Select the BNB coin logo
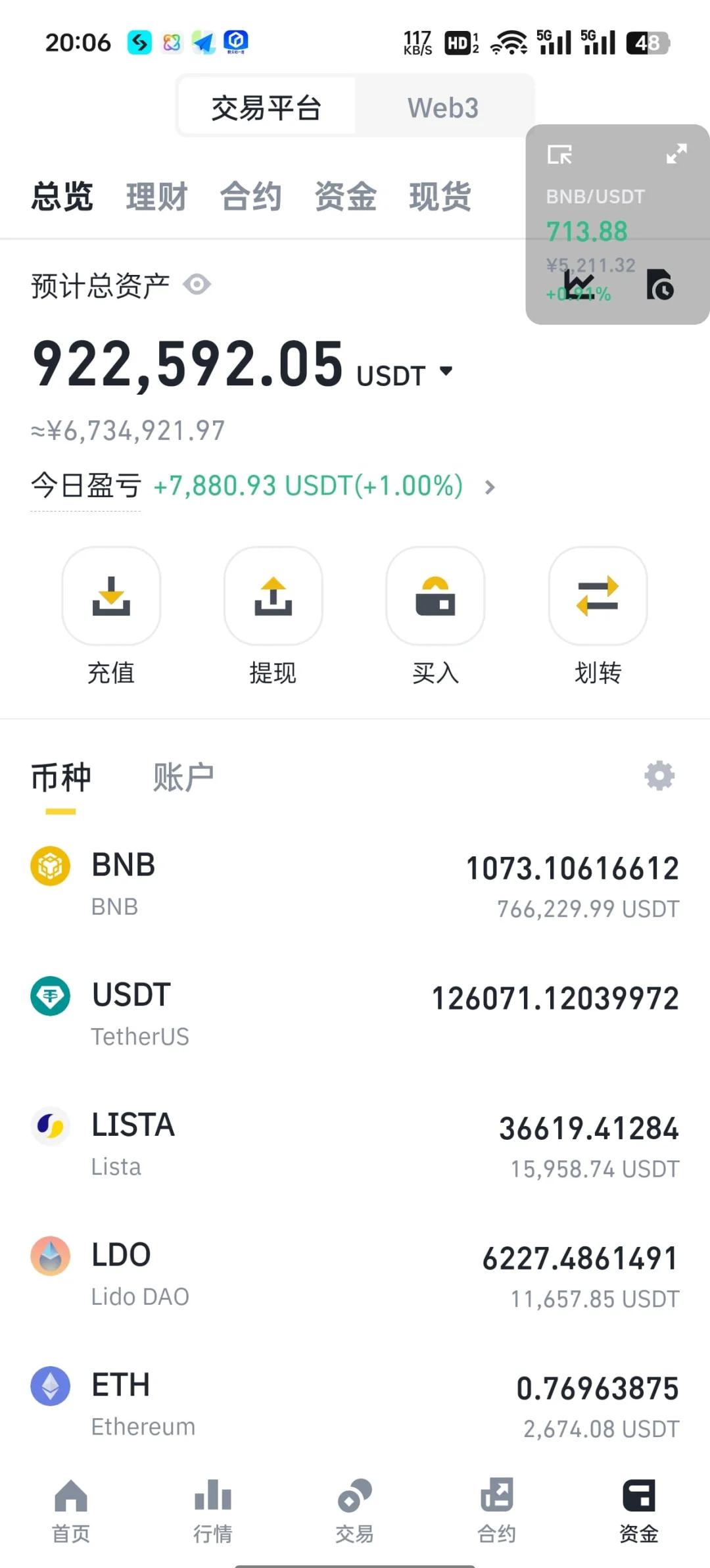The width and height of the screenshot is (710, 1568). tap(49, 866)
